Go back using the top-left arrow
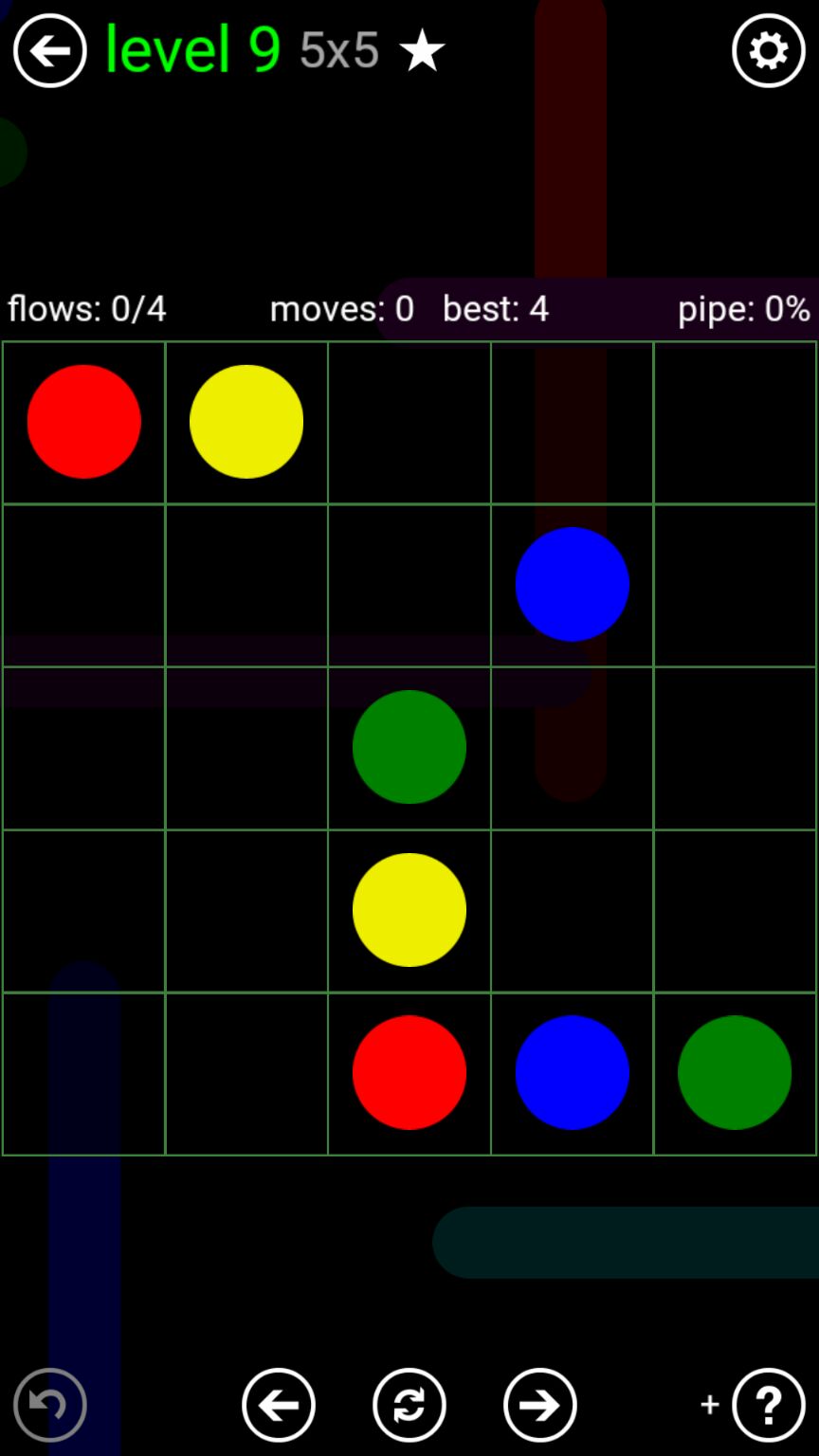 tap(49, 50)
